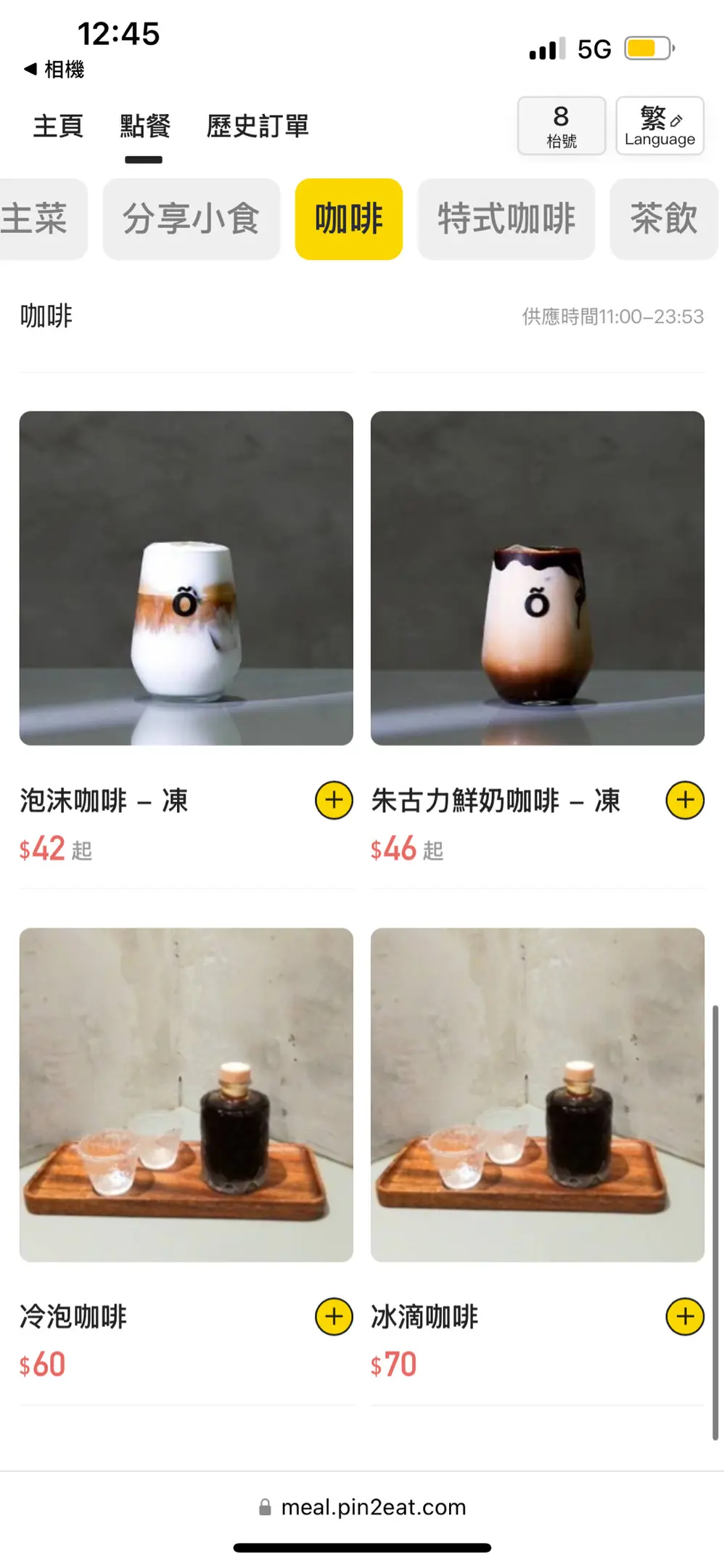Image resolution: width=724 pixels, height=1568 pixels.
Task: View the 朱古力鮮奶咖啡 product photo
Action: [537, 578]
